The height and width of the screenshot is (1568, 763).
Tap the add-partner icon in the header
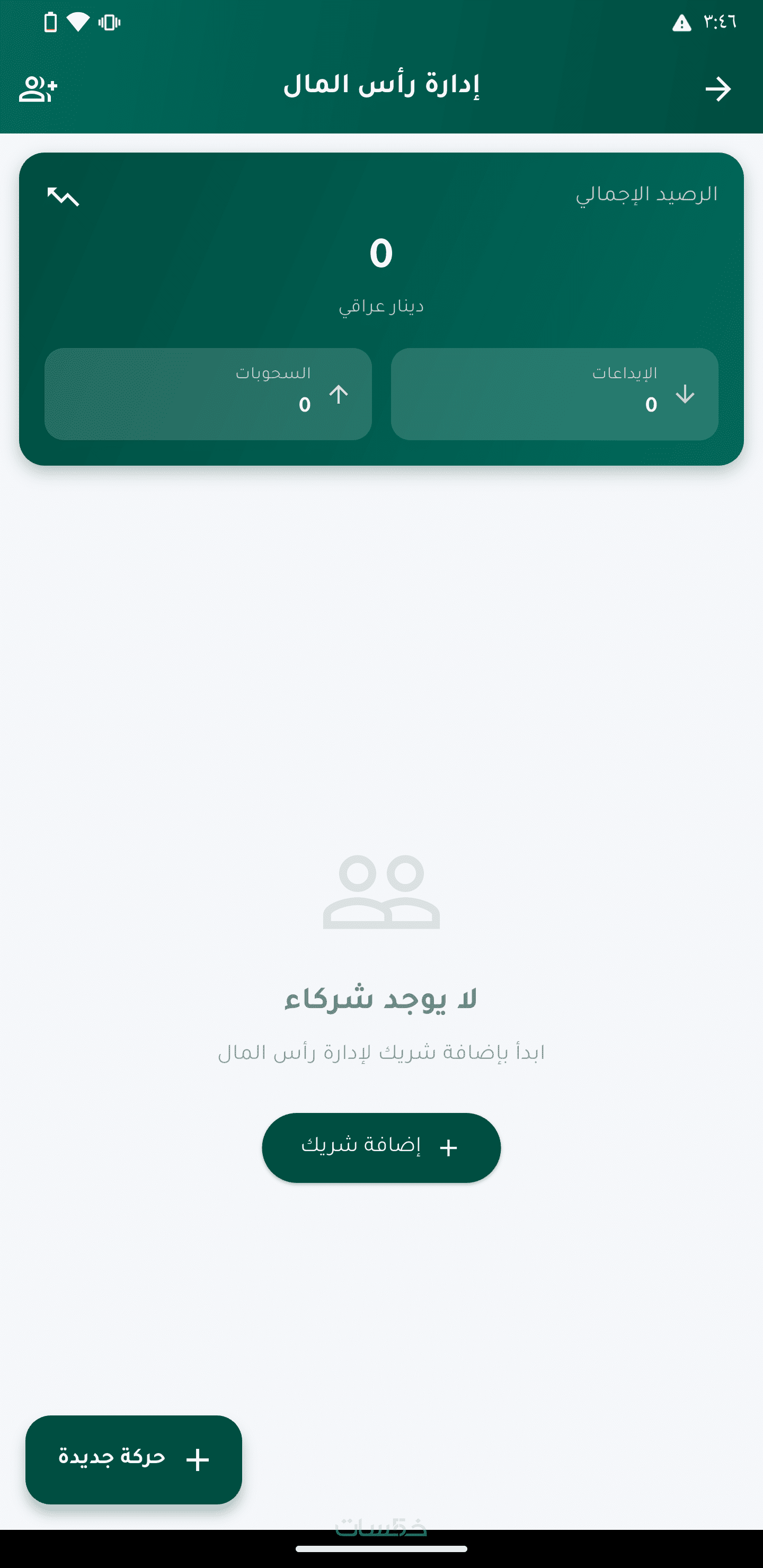38,90
